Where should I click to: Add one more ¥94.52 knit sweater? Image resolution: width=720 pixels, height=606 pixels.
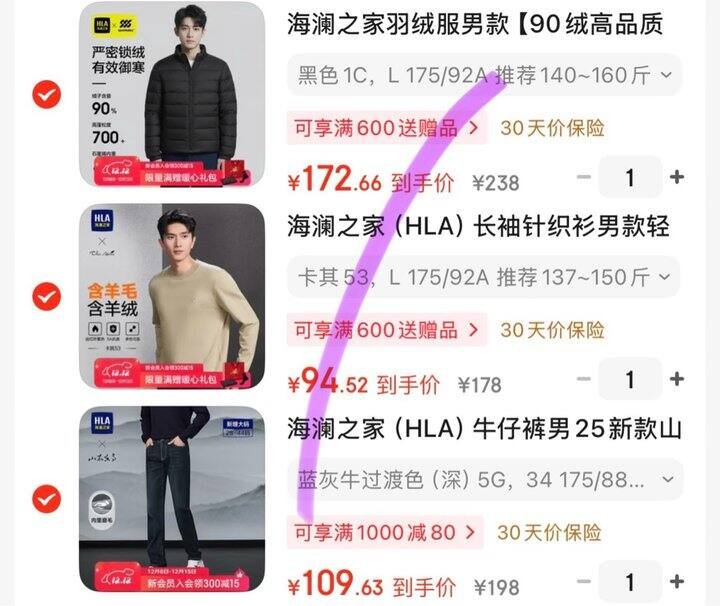[x=677, y=380]
